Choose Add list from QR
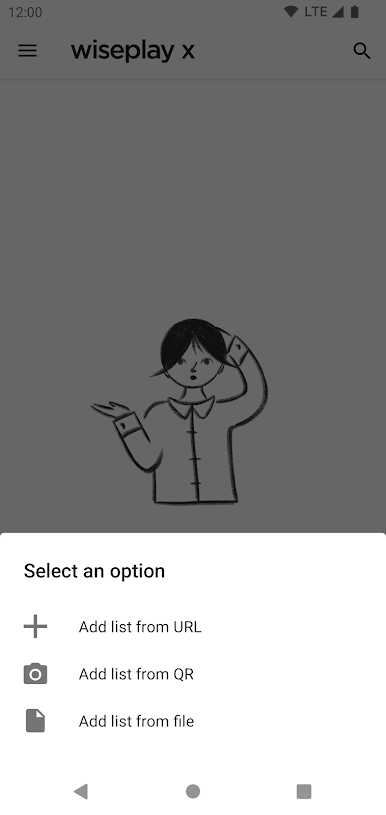386x815 pixels. 193,674
